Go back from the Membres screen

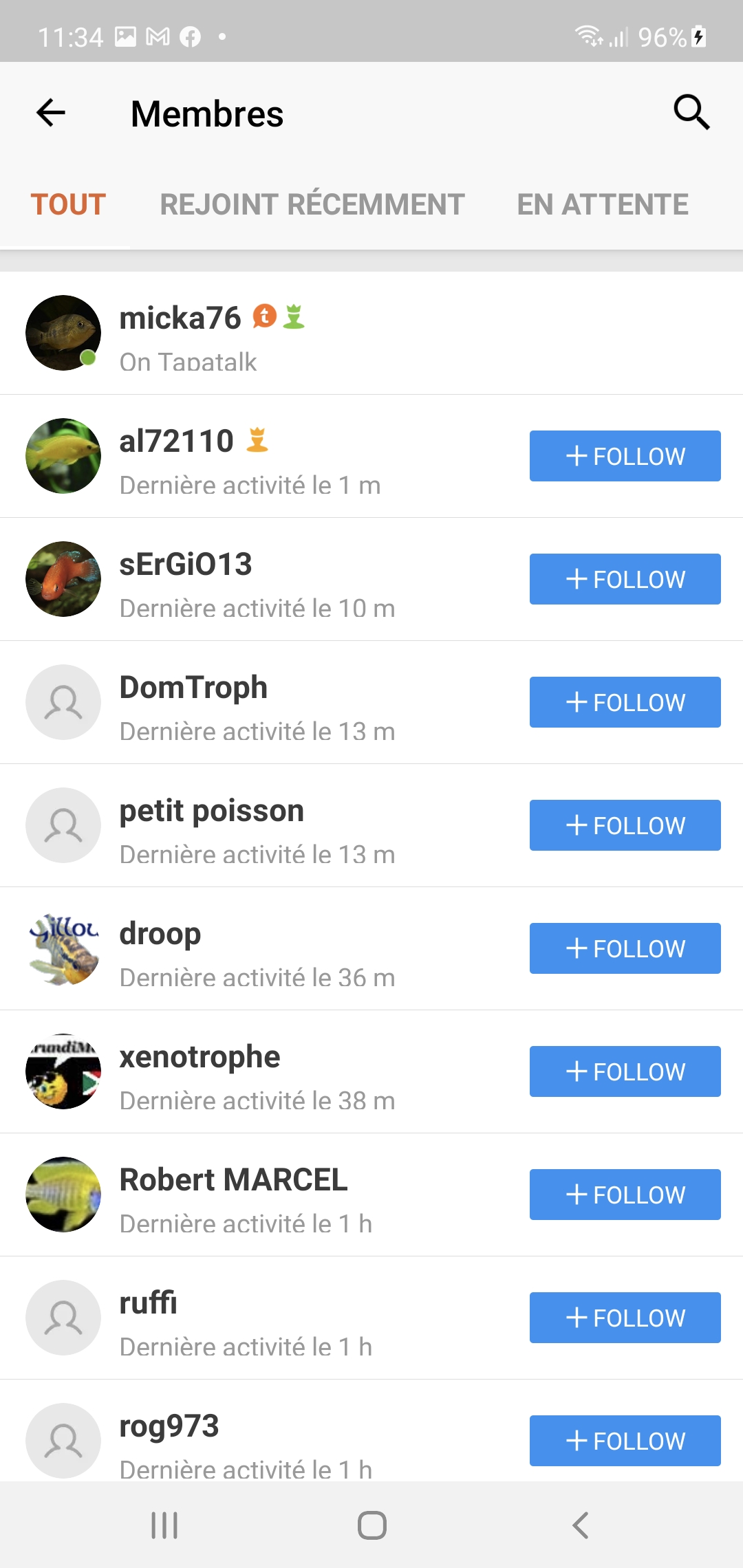point(51,113)
